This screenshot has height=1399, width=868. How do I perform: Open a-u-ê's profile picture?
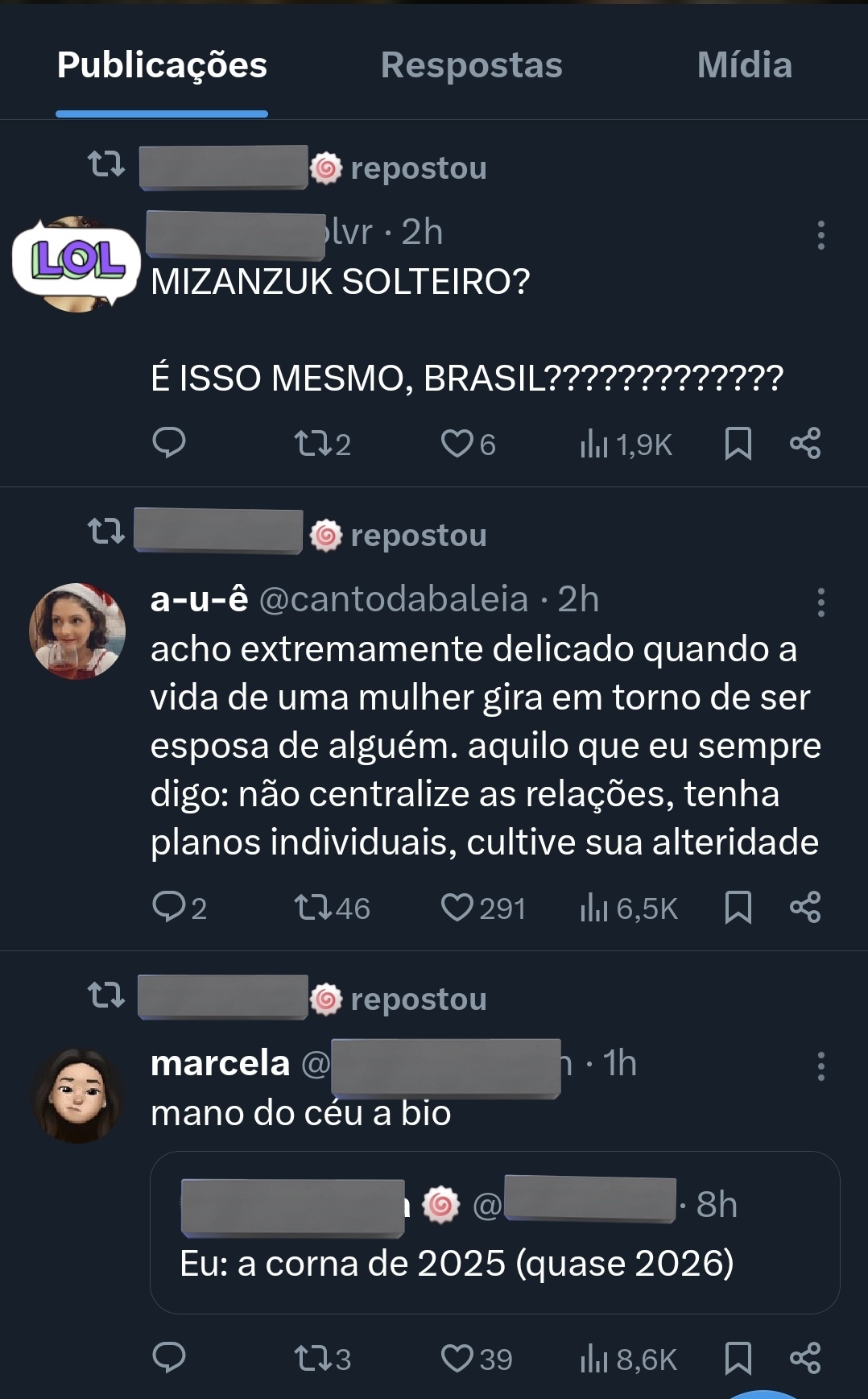(77, 631)
